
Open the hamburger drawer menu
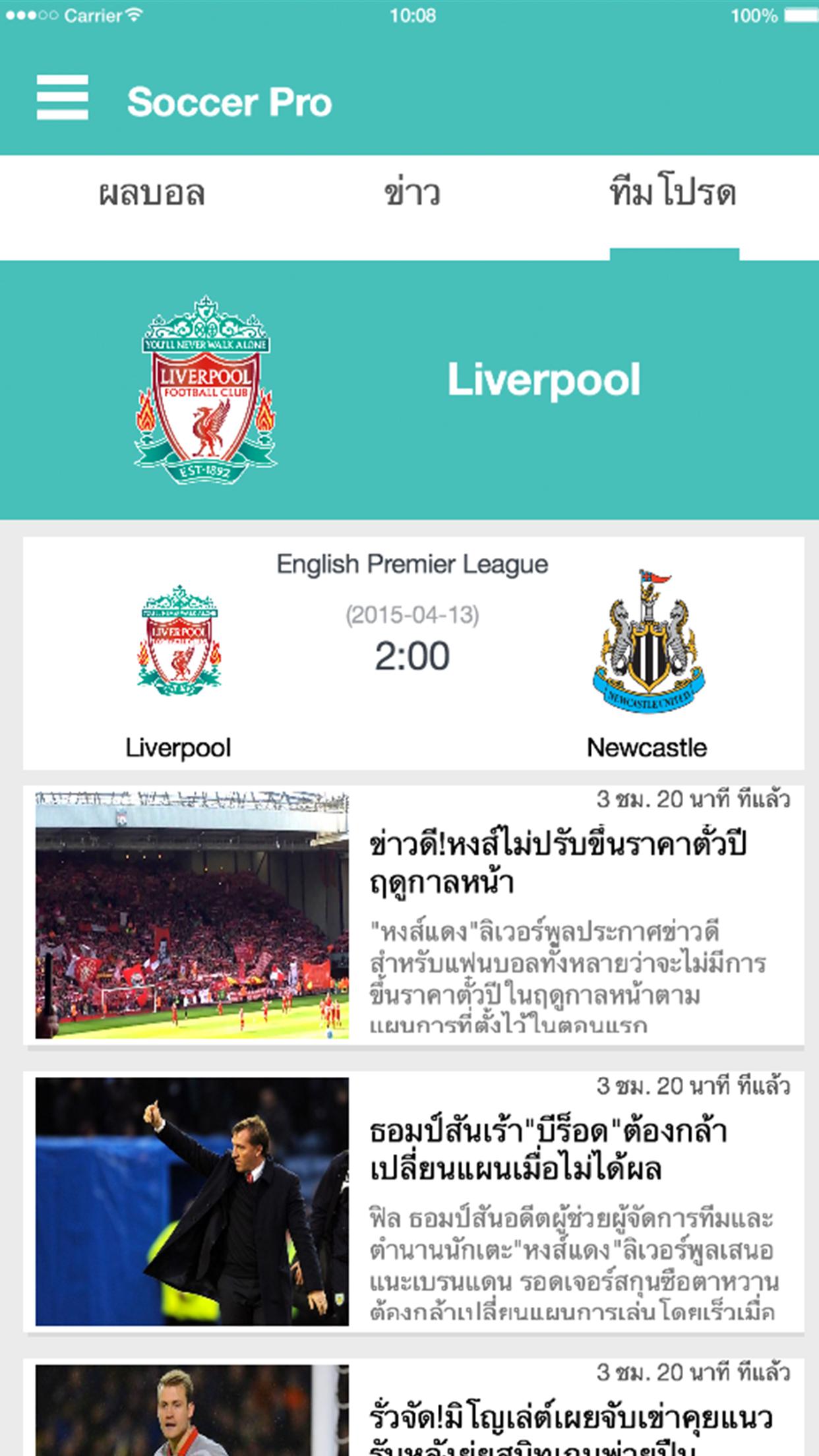(x=62, y=98)
